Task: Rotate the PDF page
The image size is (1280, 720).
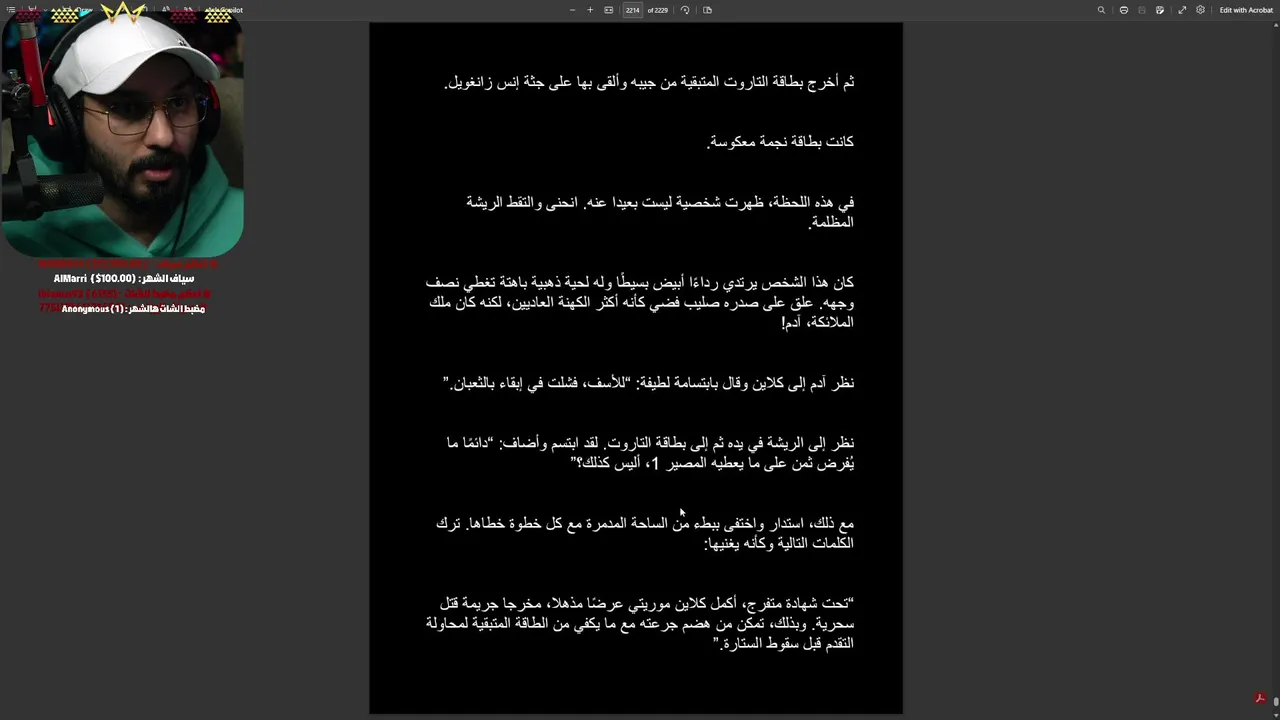Action: click(685, 10)
